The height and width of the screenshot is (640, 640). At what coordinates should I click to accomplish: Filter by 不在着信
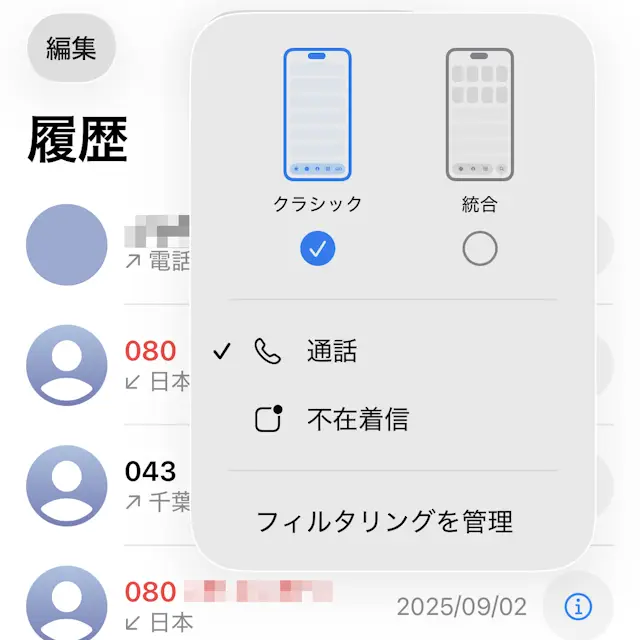coord(357,420)
